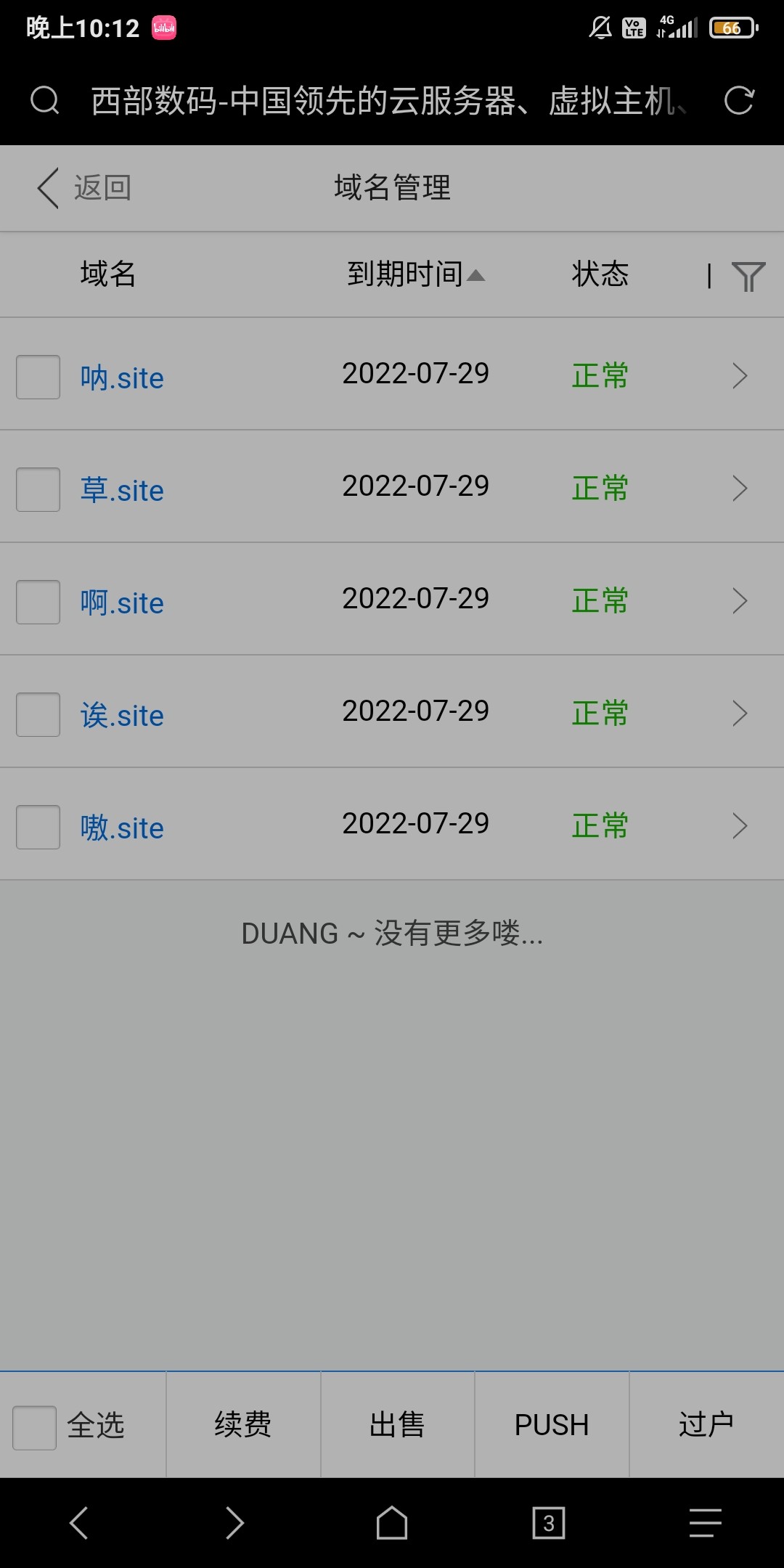Tap the search icon in the browser bar
The image size is (784, 1568).
point(44,100)
